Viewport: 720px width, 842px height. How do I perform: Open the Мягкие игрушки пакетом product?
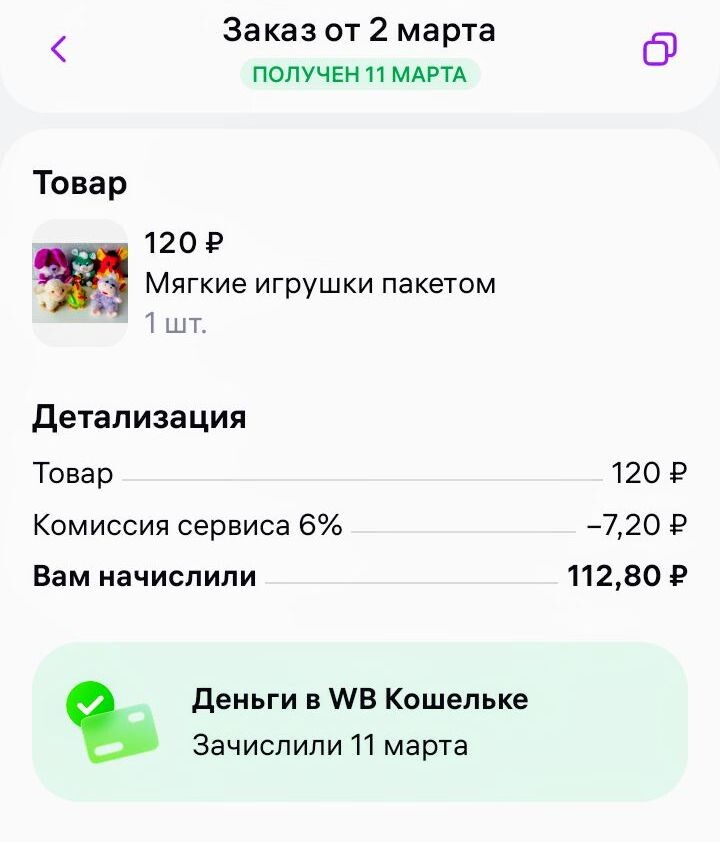click(320, 283)
